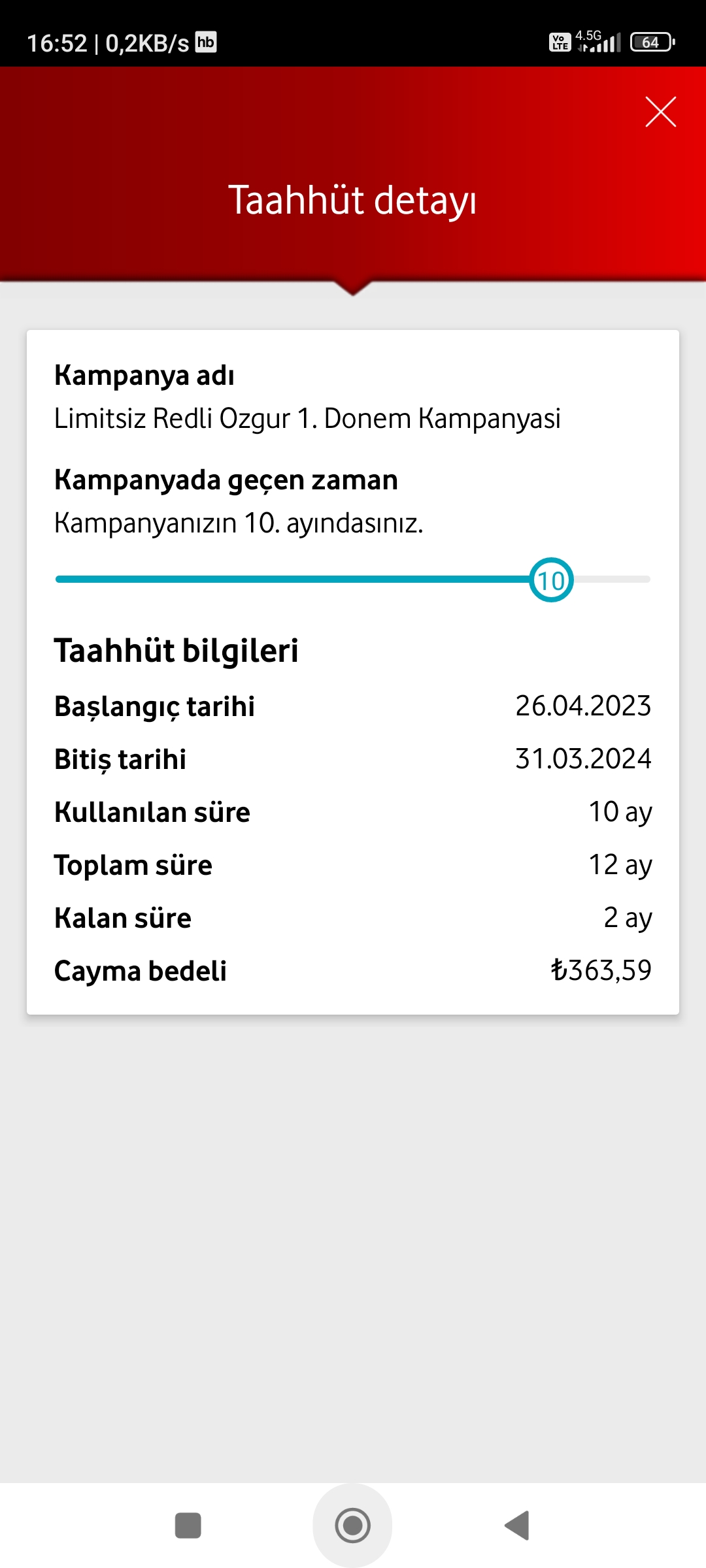Open recent apps with the square button
Screen dimensions: 706x1568
point(188,1526)
